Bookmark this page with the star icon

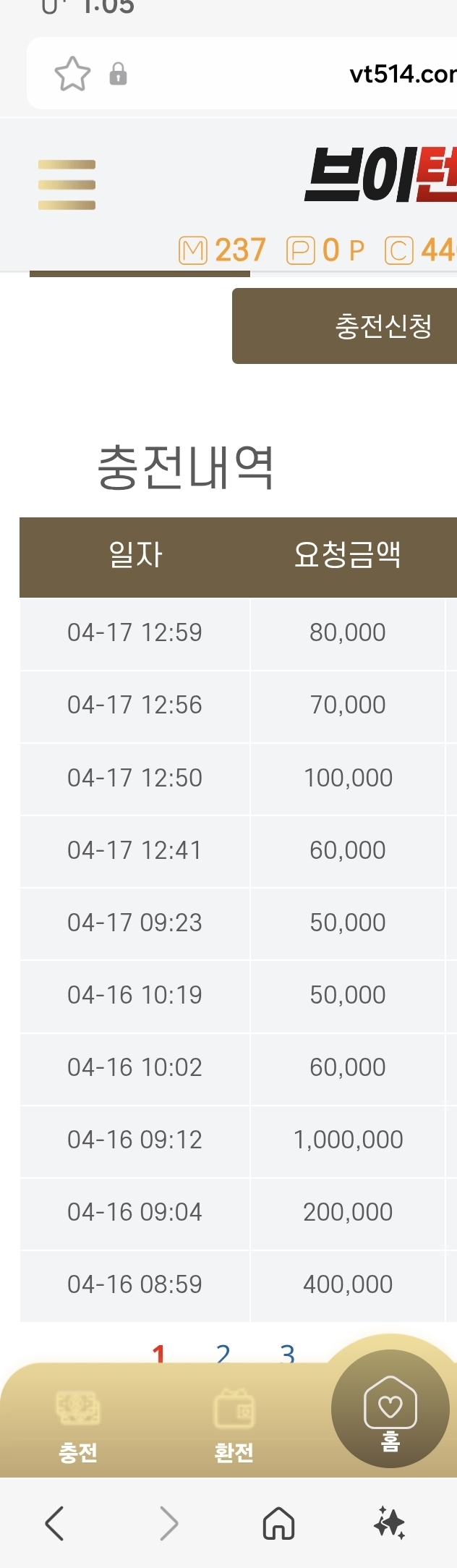point(72,74)
